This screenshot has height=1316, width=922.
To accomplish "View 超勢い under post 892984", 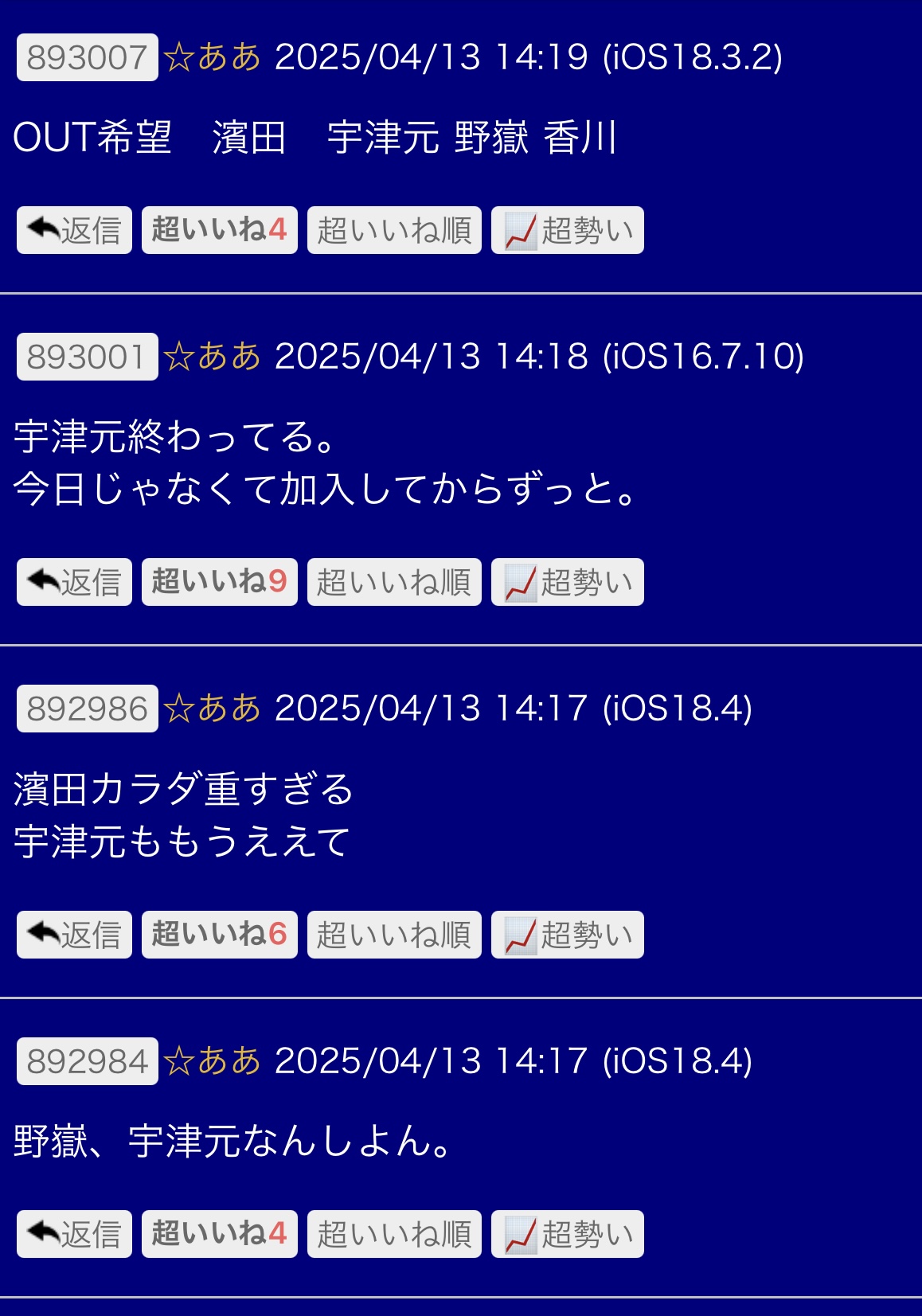I will (x=567, y=1234).
